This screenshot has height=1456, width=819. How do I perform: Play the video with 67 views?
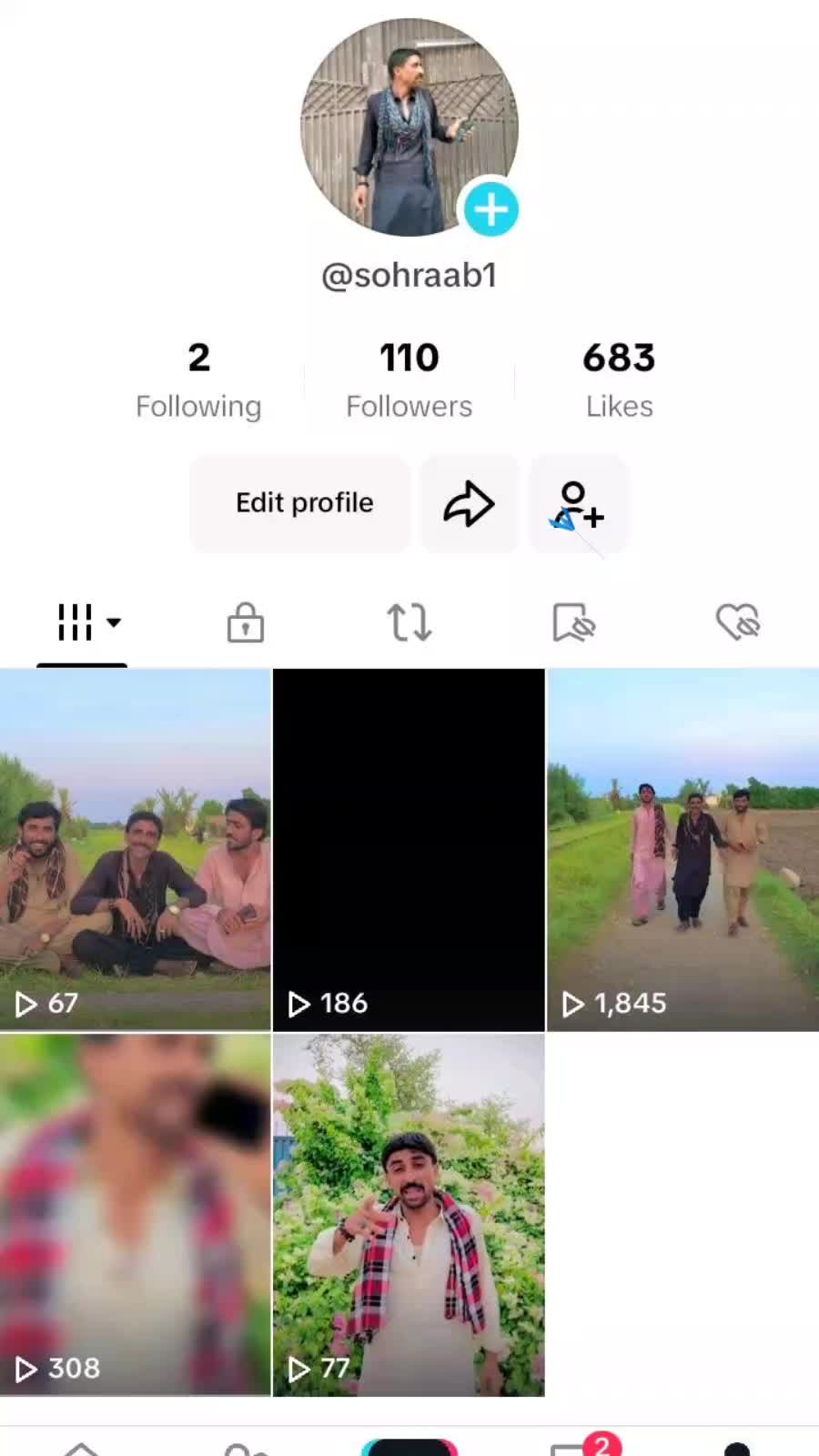[136, 849]
